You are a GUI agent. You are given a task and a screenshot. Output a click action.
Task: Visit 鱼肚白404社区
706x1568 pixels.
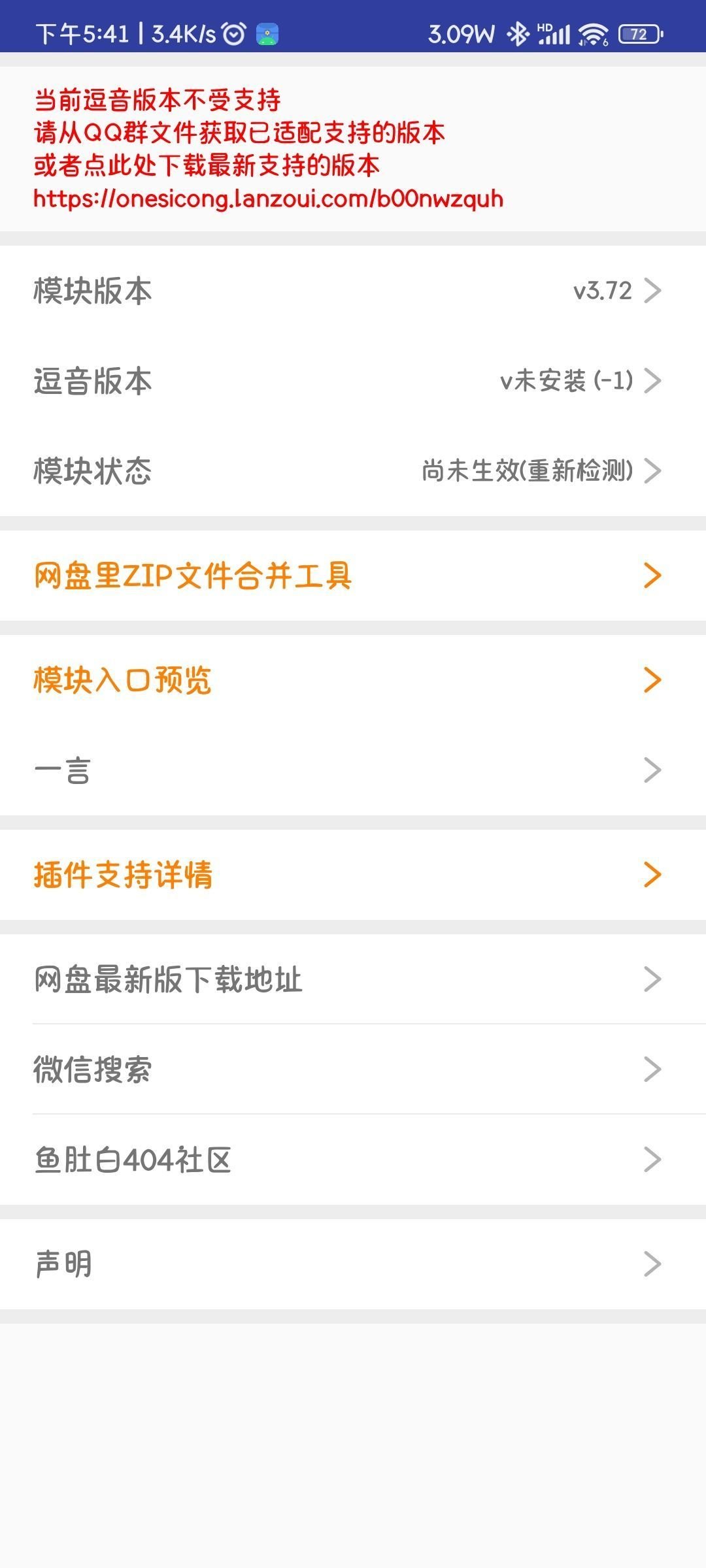tap(353, 1160)
